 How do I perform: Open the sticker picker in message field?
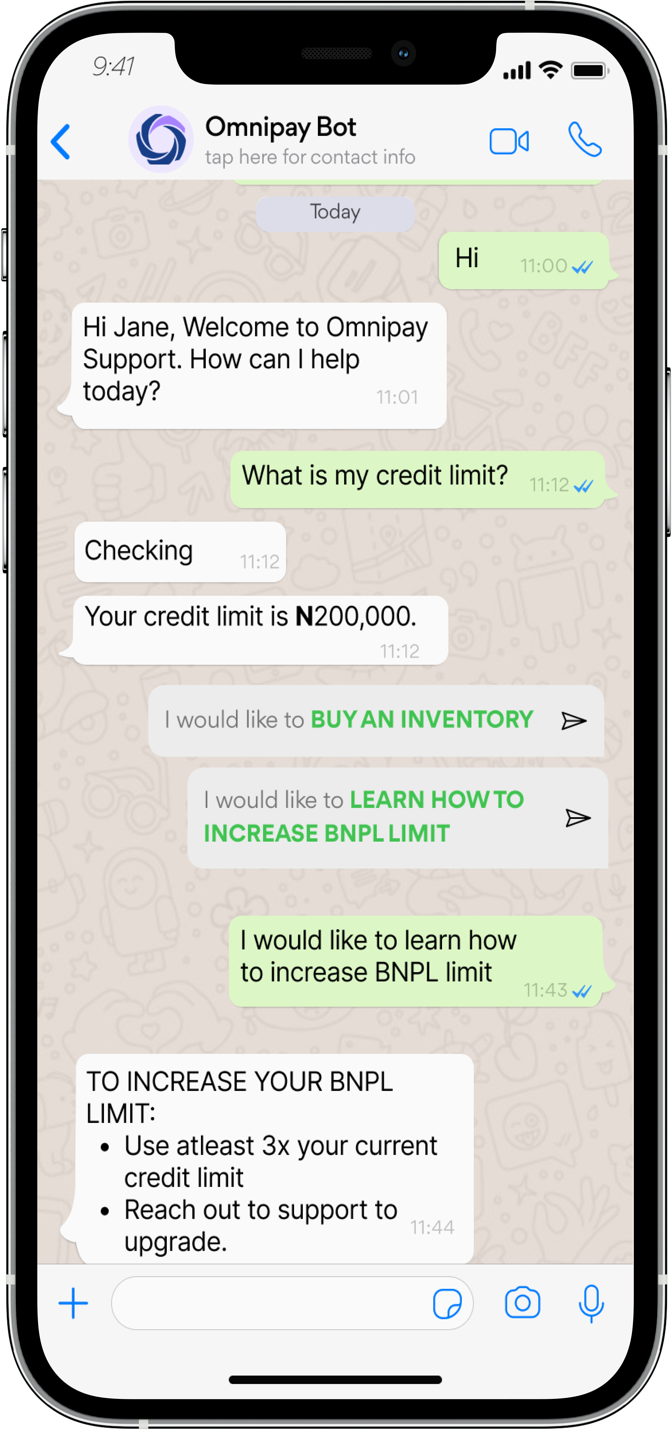(x=447, y=1304)
